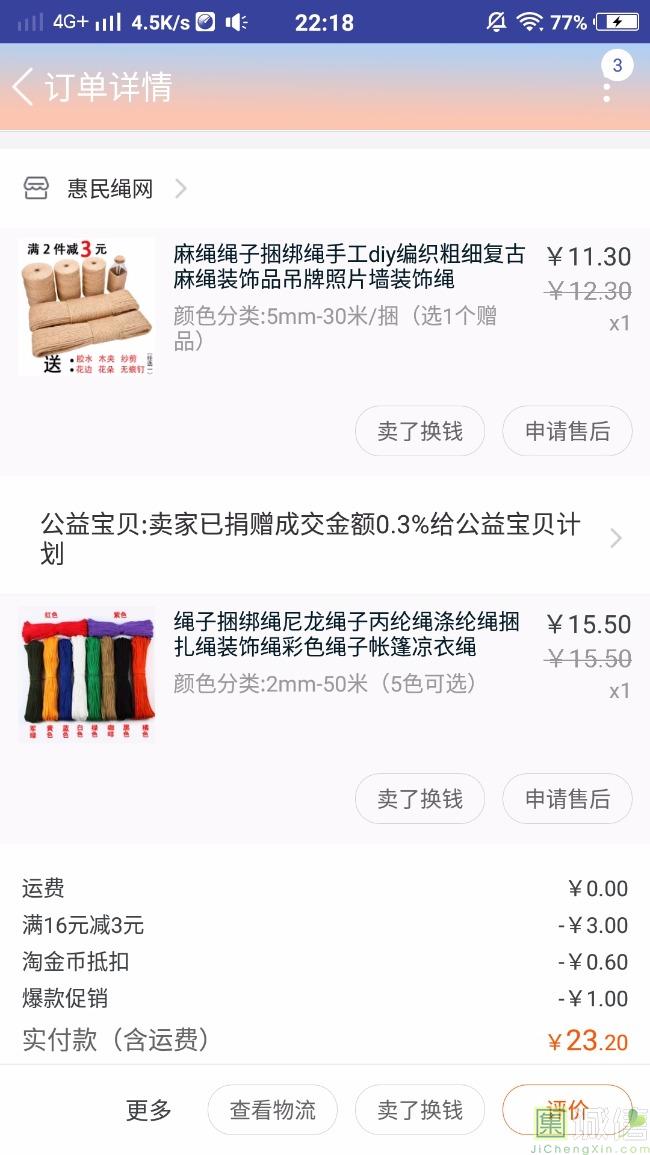
Task: Request 申请售后 for the 尼龙绳子 item
Action: pos(567,799)
